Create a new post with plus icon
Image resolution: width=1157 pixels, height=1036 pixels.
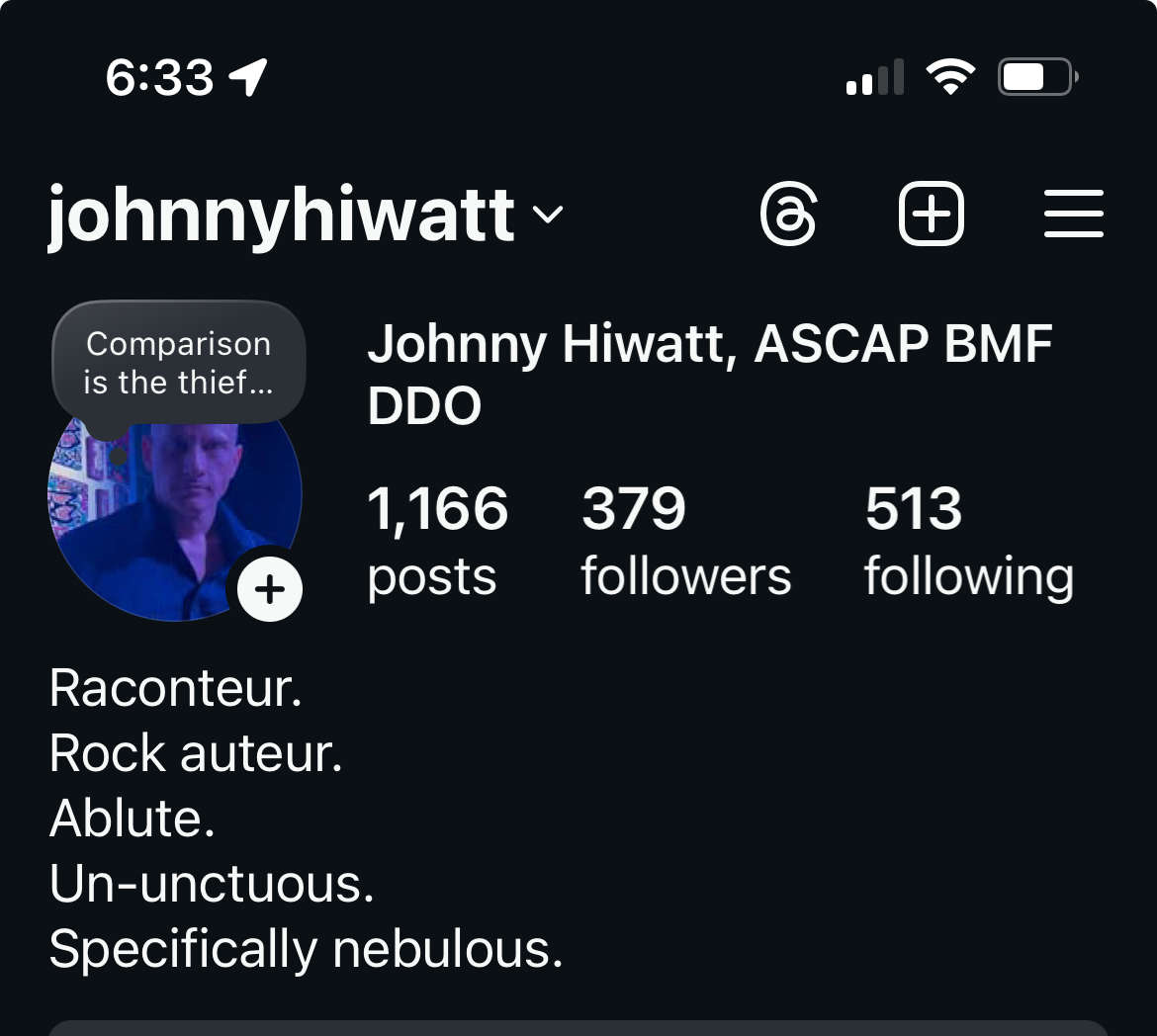tap(931, 214)
